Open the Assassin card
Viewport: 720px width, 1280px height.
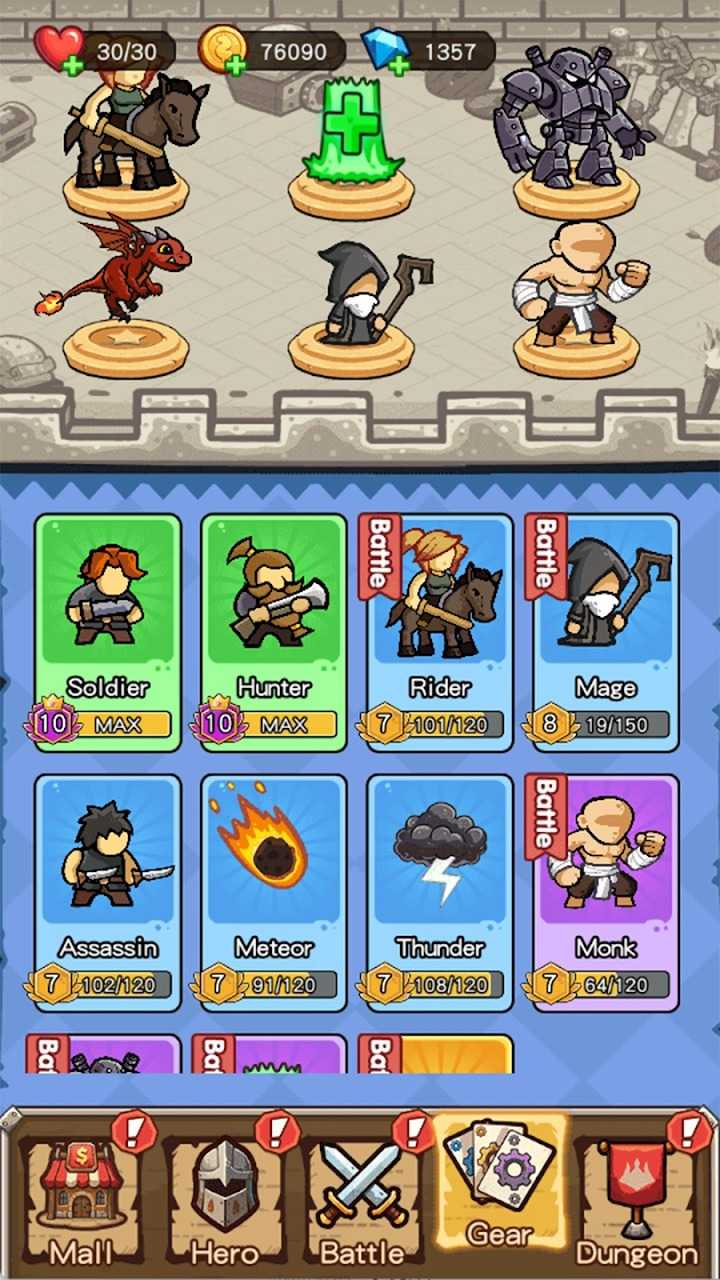coord(108,892)
